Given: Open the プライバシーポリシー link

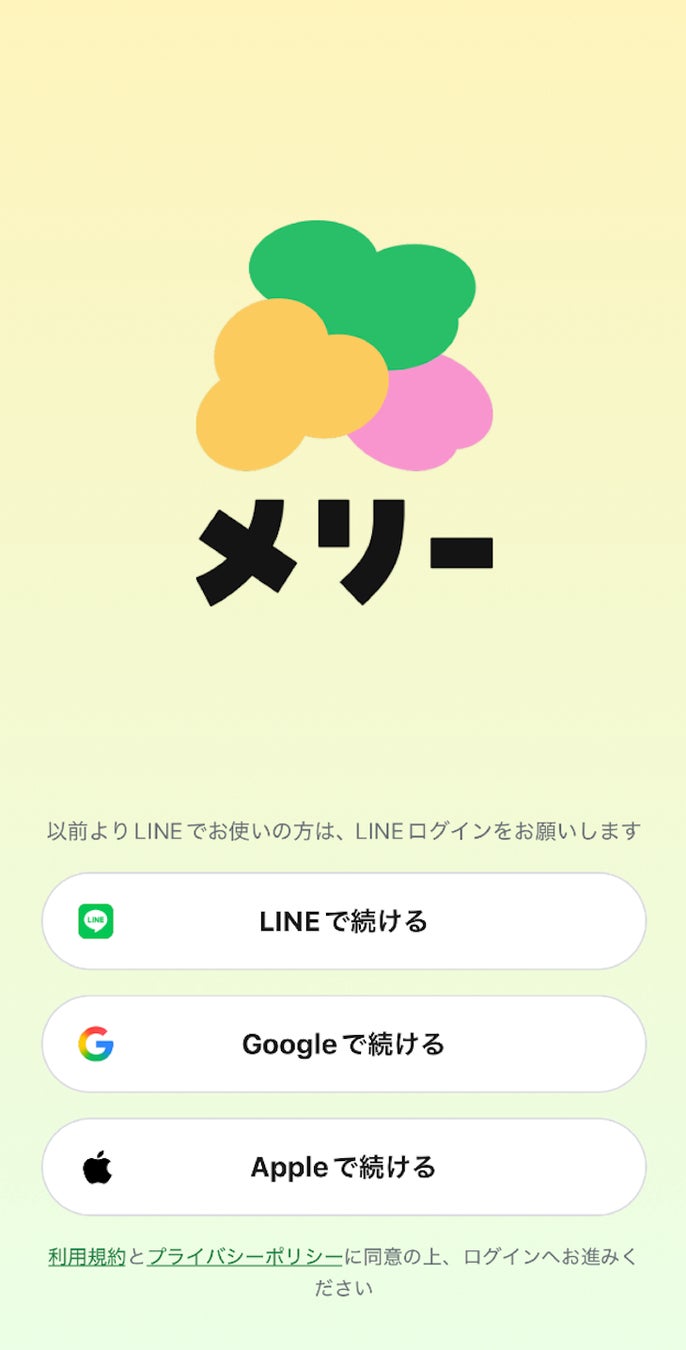Looking at the screenshot, I should tap(245, 1257).
